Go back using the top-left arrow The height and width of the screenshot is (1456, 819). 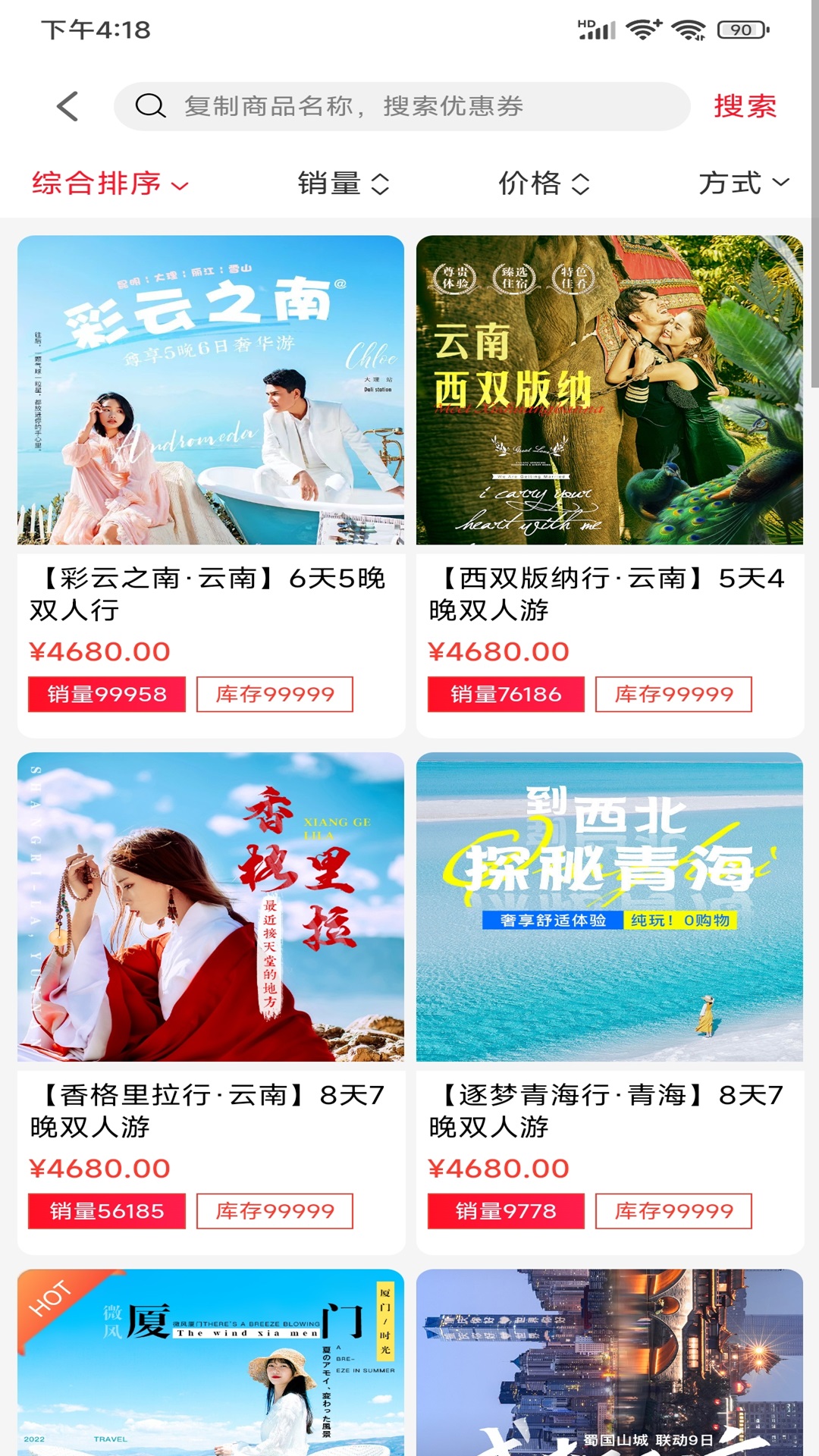(67, 106)
